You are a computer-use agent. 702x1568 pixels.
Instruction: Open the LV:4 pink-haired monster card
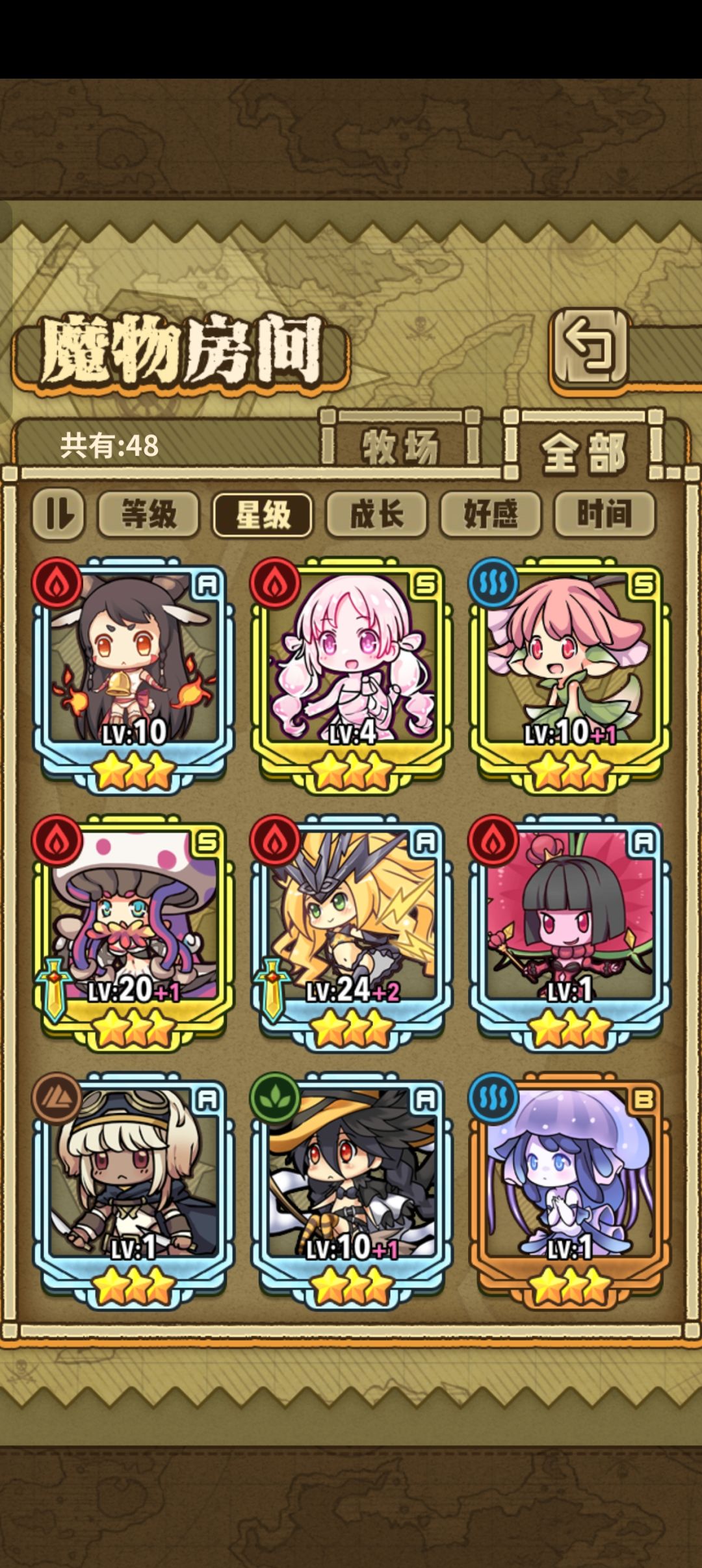(x=352, y=676)
